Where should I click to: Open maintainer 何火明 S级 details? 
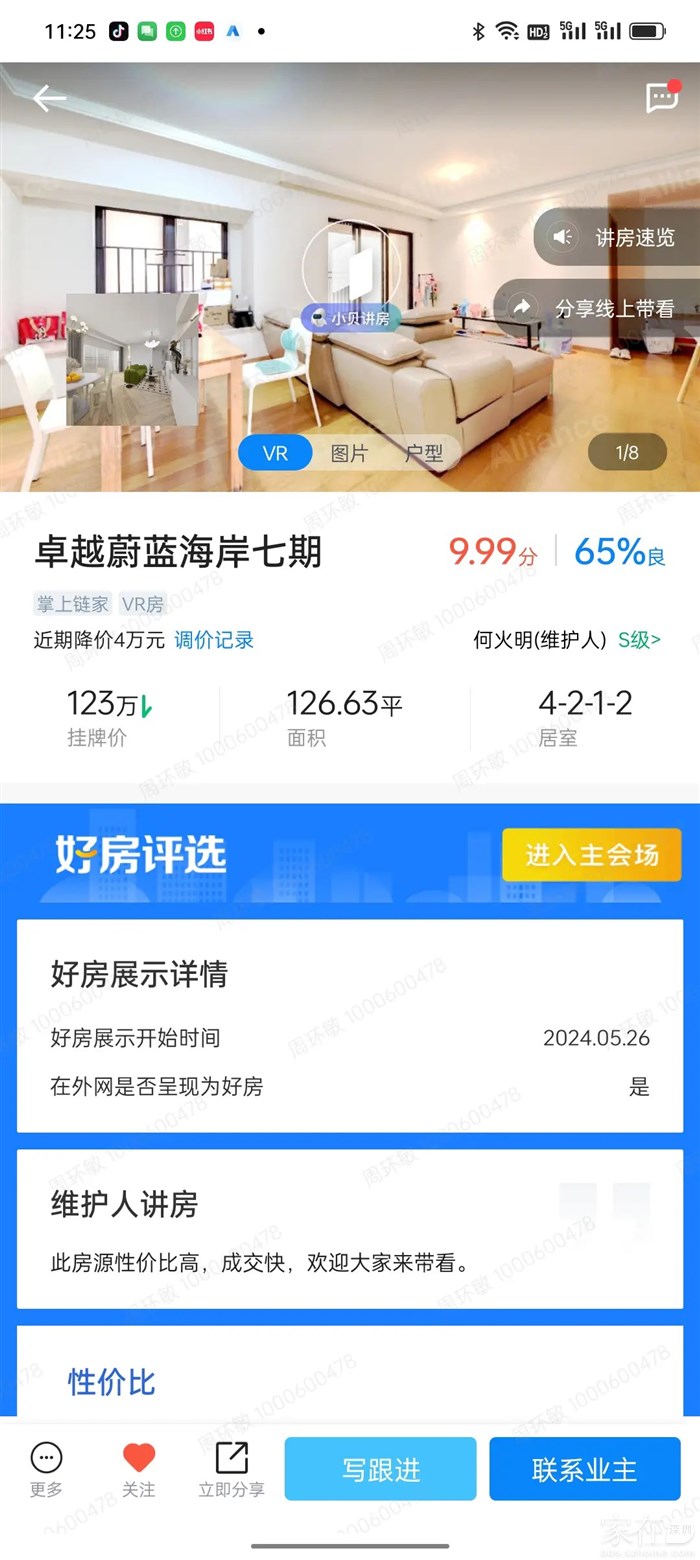click(566, 640)
